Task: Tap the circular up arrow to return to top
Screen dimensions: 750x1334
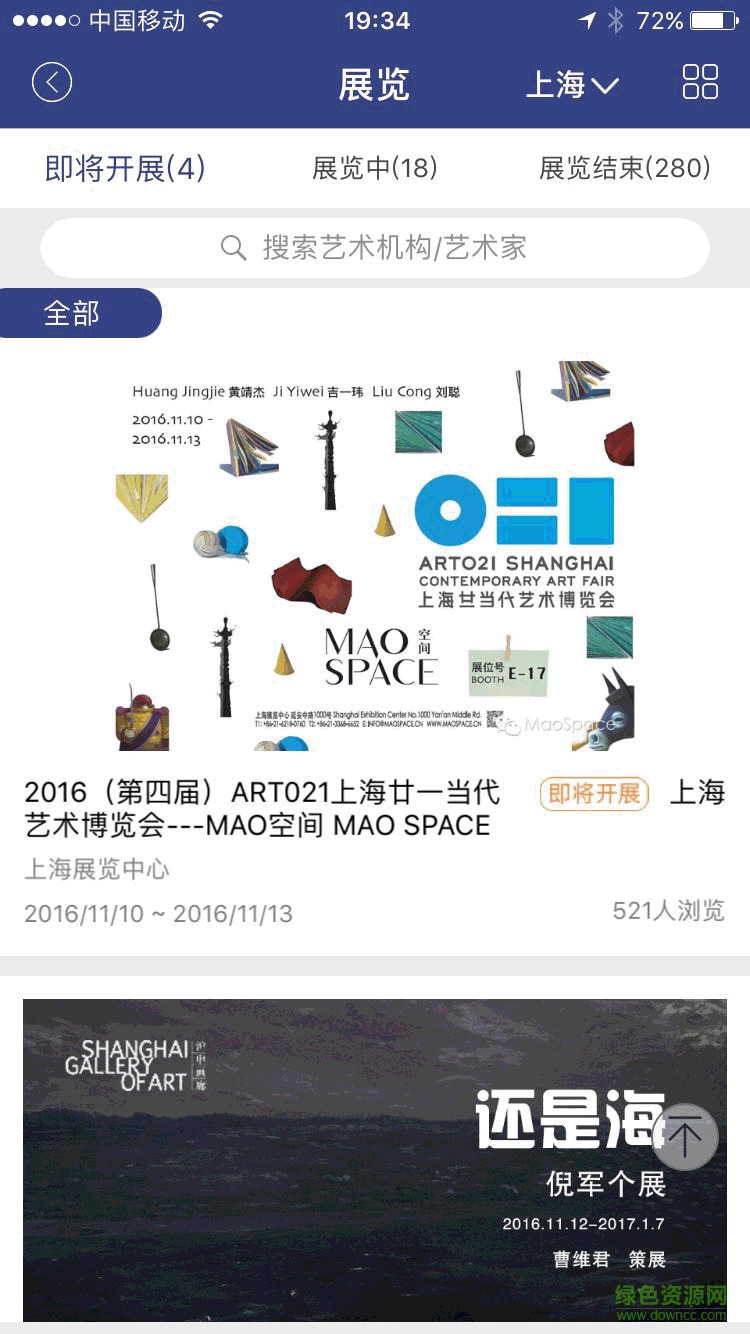Action: (685, 1138)
